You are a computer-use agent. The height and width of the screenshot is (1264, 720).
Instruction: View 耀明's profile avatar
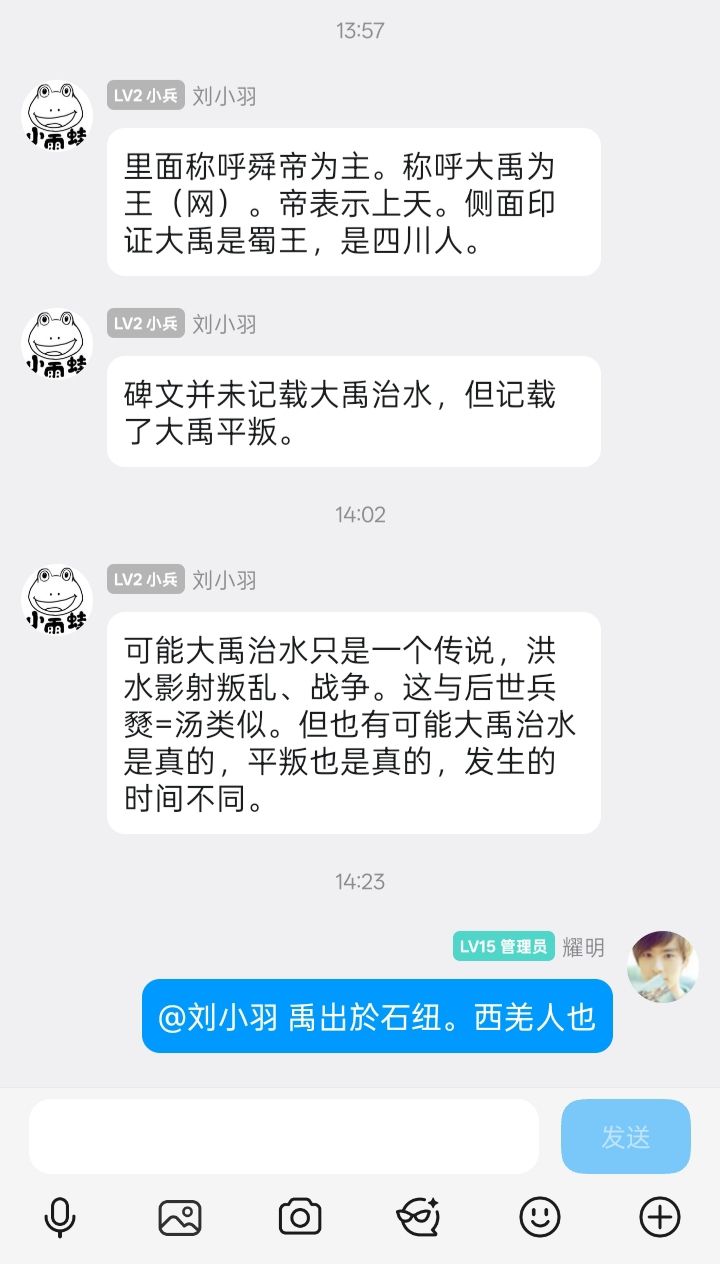(662, 967)
